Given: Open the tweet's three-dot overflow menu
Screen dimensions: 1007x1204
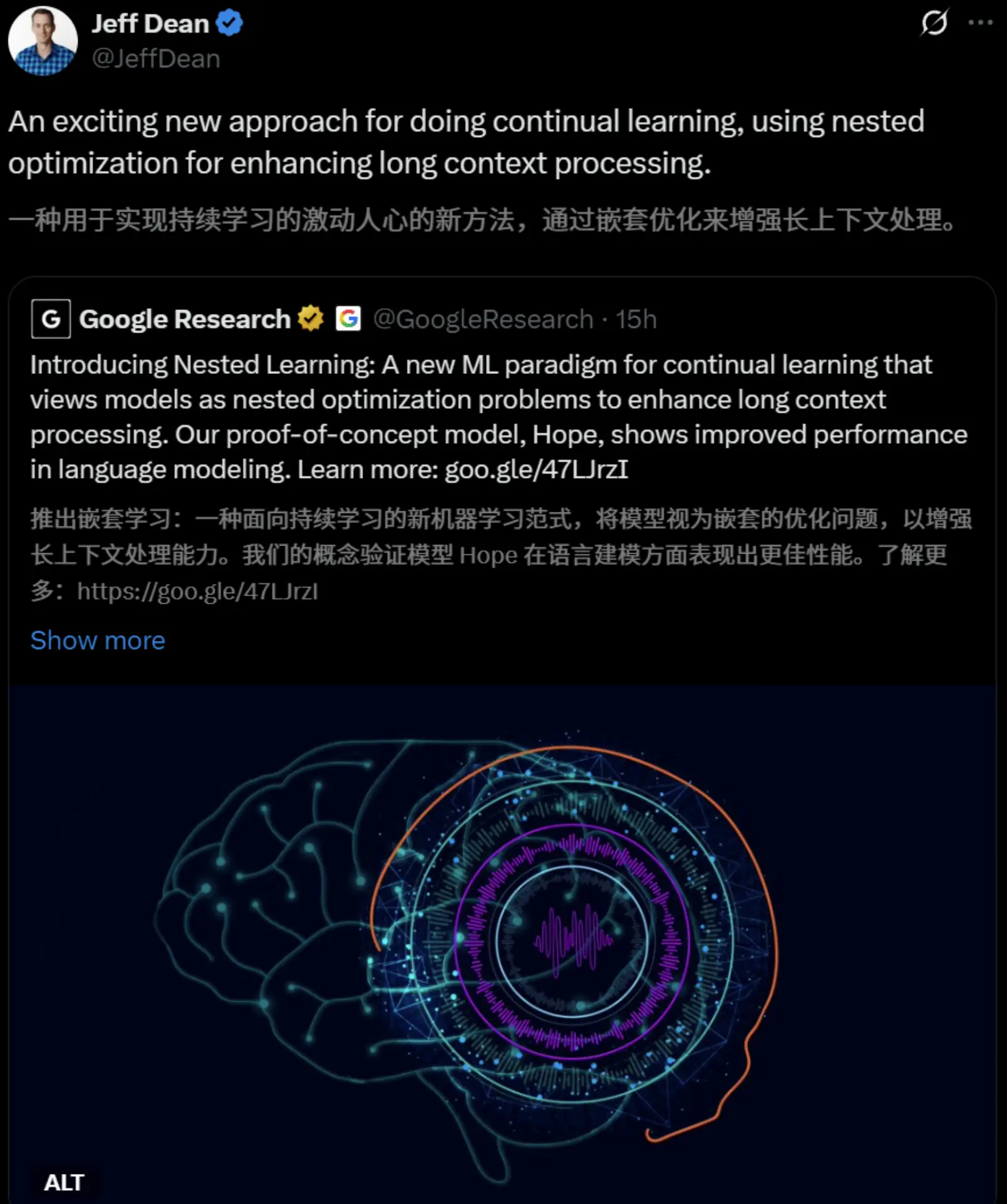Looking at the screenshot, I should click(980, 23).
